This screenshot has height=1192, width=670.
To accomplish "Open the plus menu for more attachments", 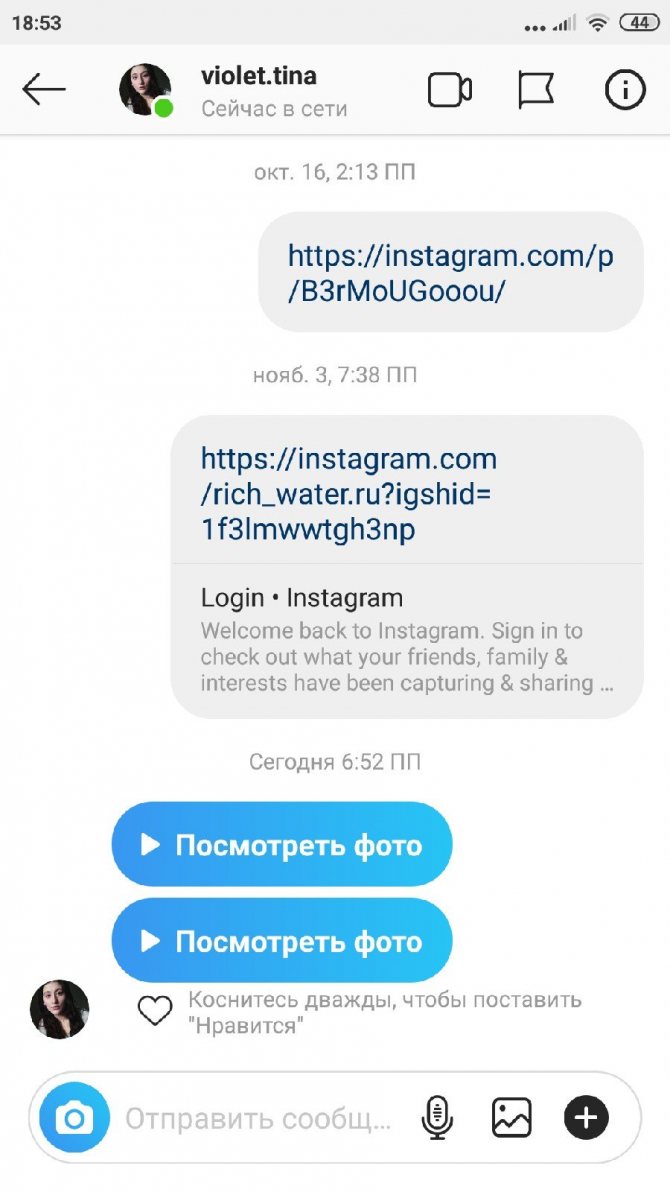I will [586, 1117].
